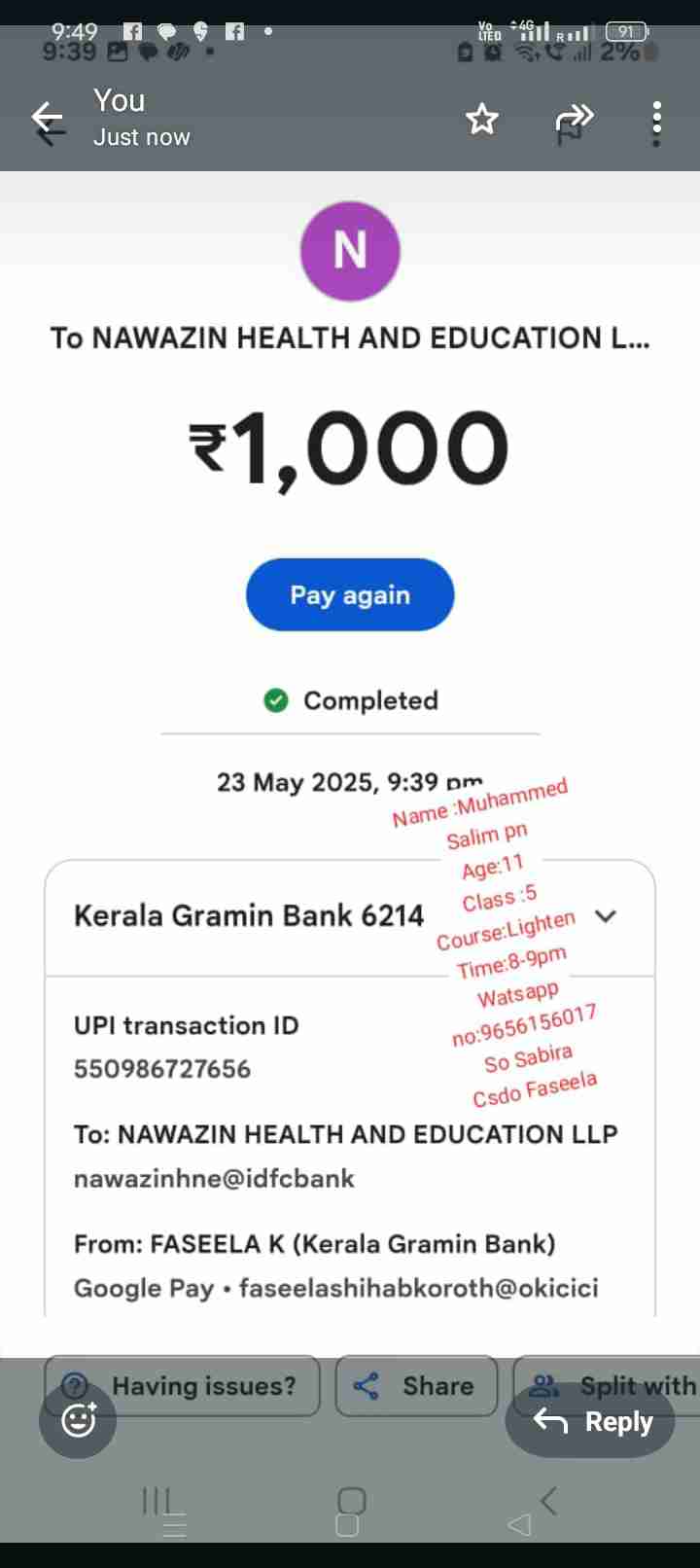Forward this image

pos(574,120)
